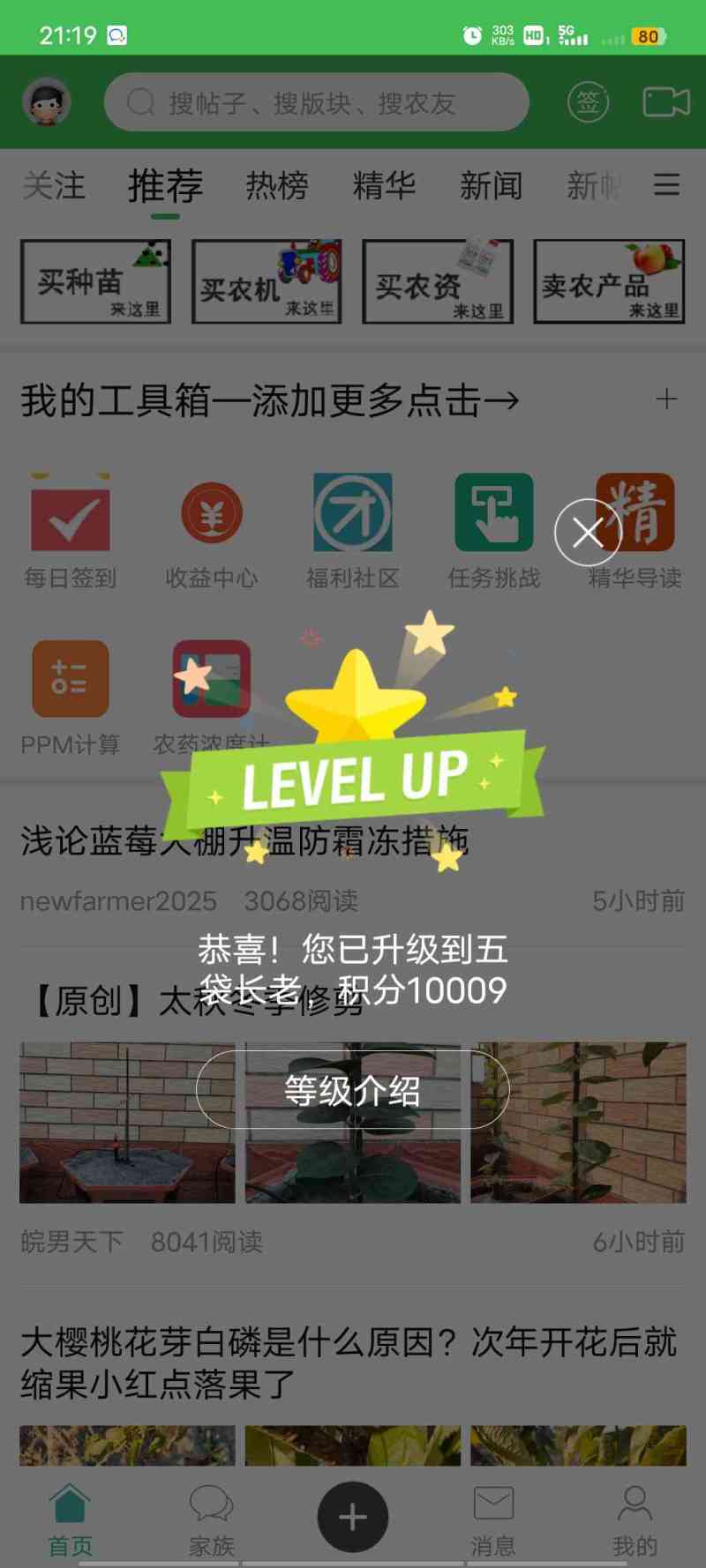Create a new post with plus button
Screen dimensions: 706x1568
[353, 1517]
